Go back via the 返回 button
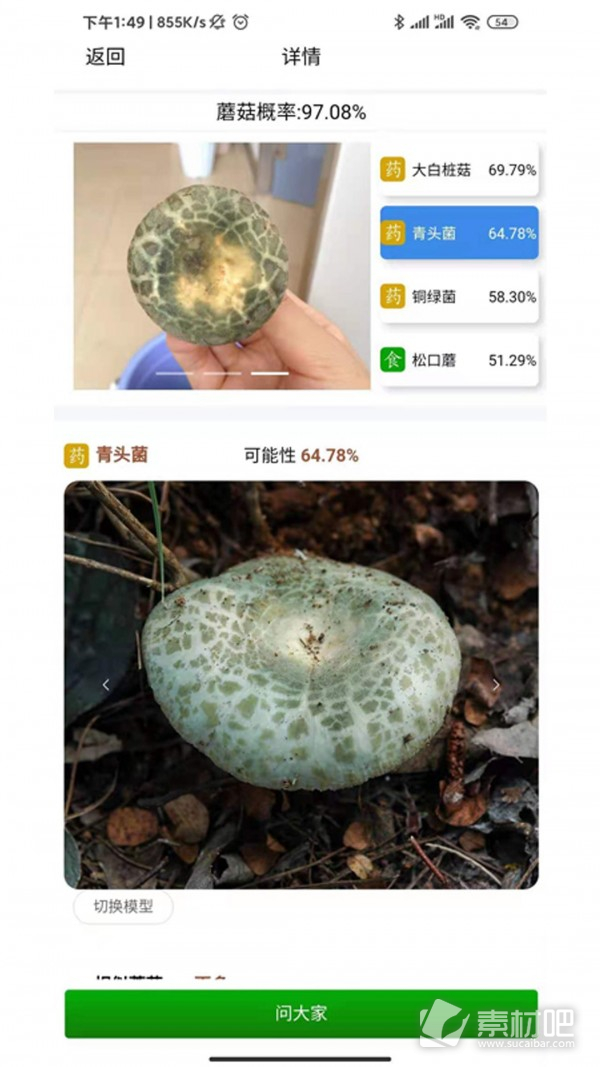 [105, 57]
